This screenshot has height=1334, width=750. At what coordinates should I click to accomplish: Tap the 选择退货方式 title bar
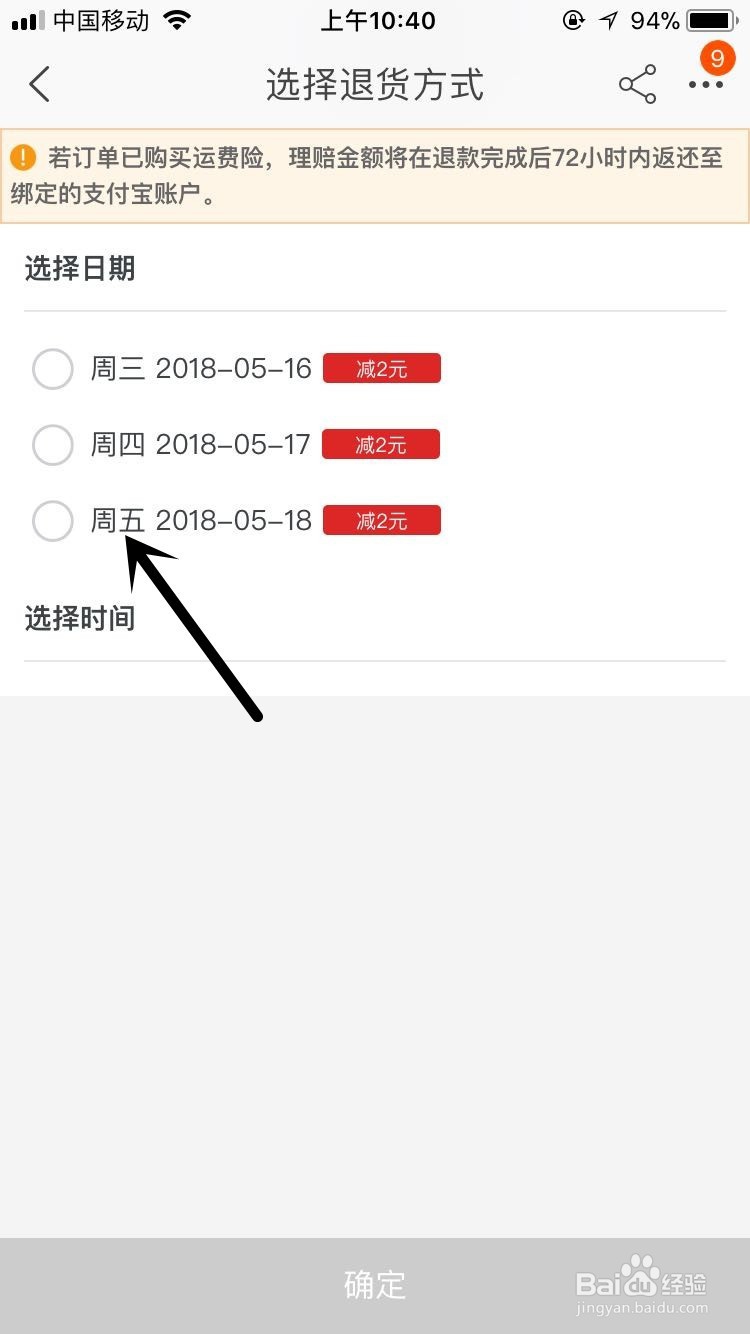point(374,85)
